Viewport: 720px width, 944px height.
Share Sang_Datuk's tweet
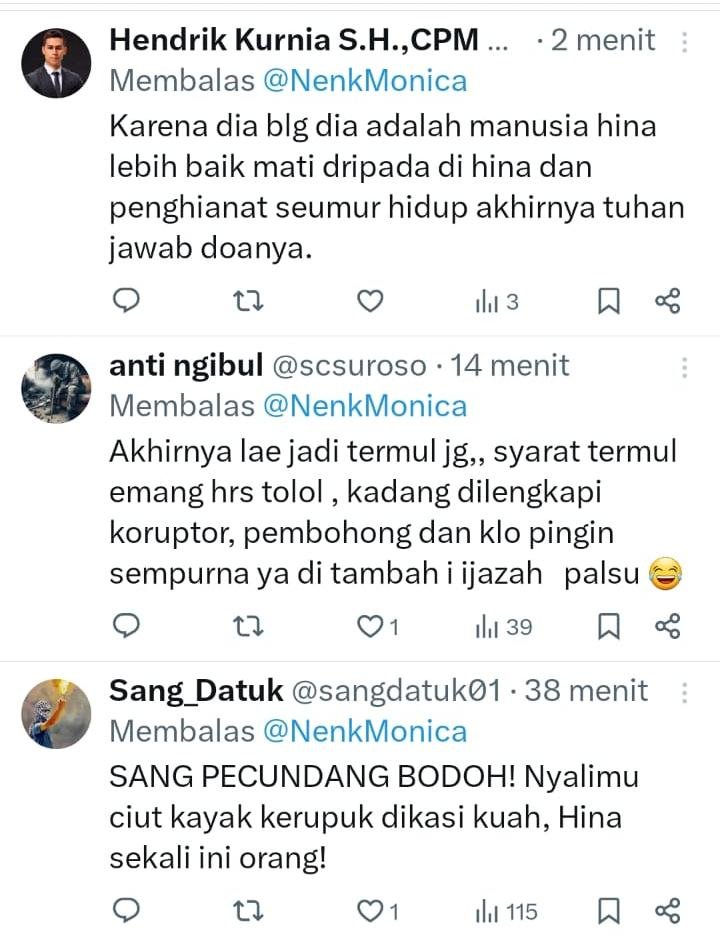pos(667,910)
